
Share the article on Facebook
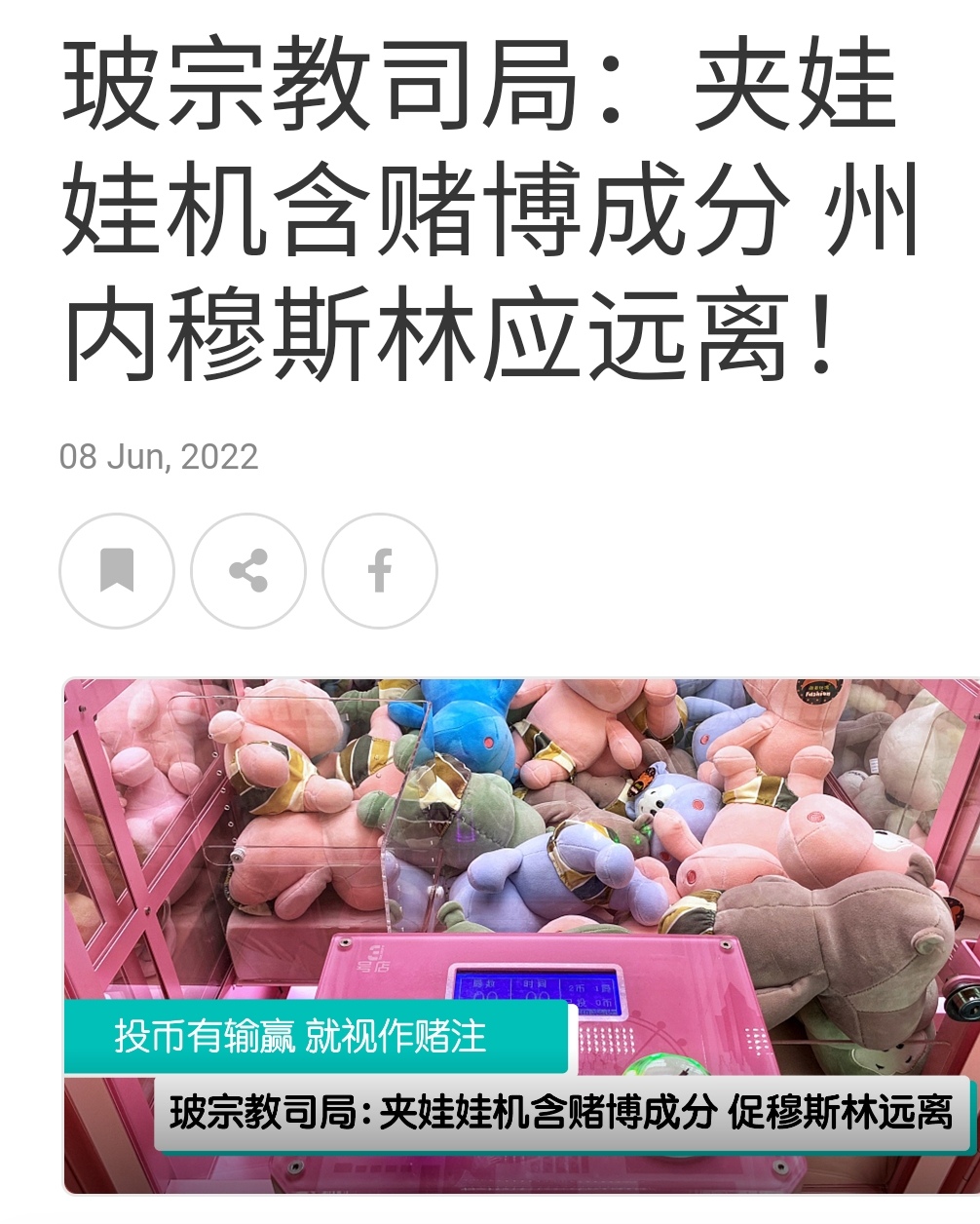click(380, 570)
